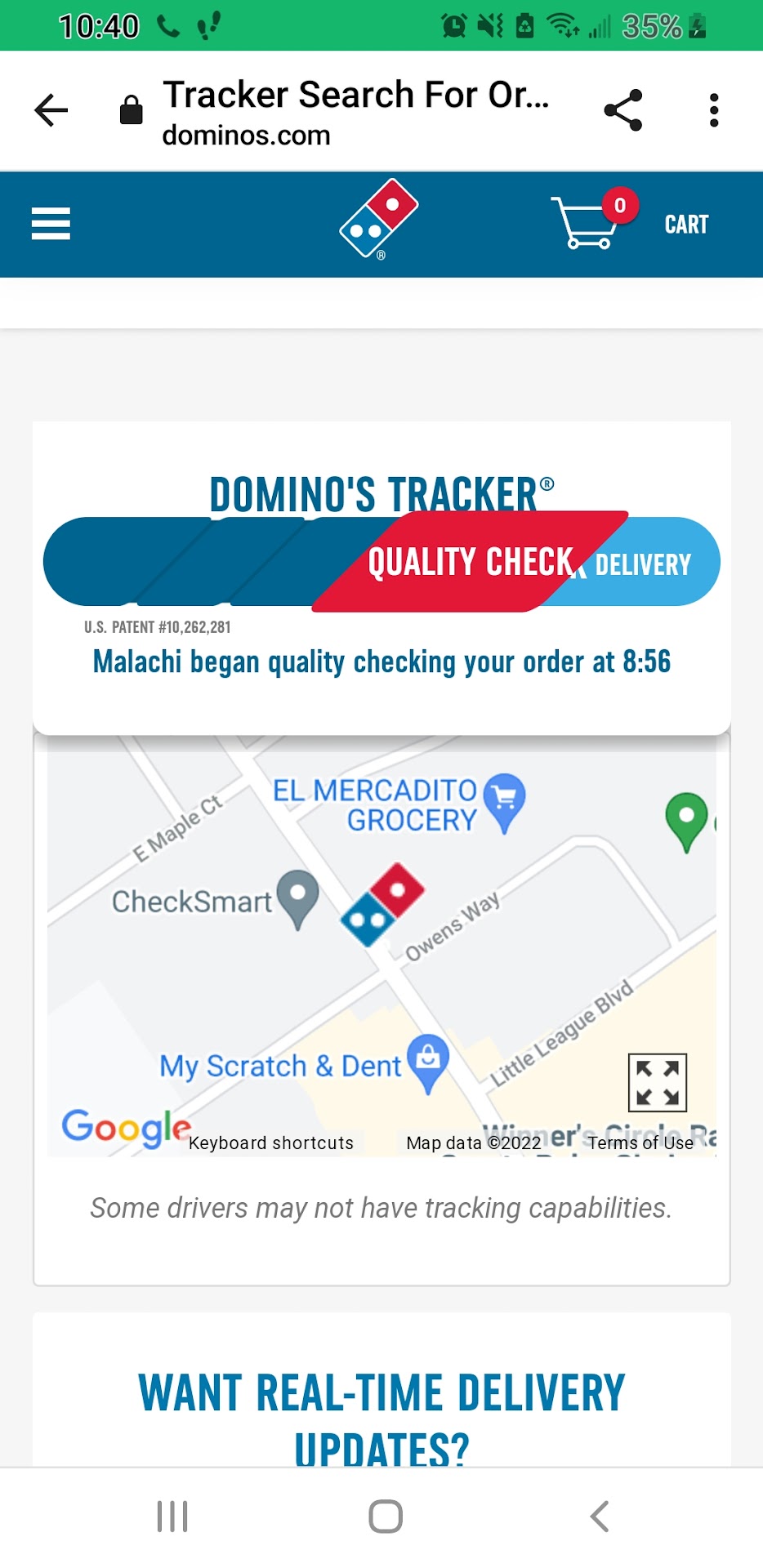Open the browser overflow menu
This screenshot has width=763, height=1568.
click(714, 110)
